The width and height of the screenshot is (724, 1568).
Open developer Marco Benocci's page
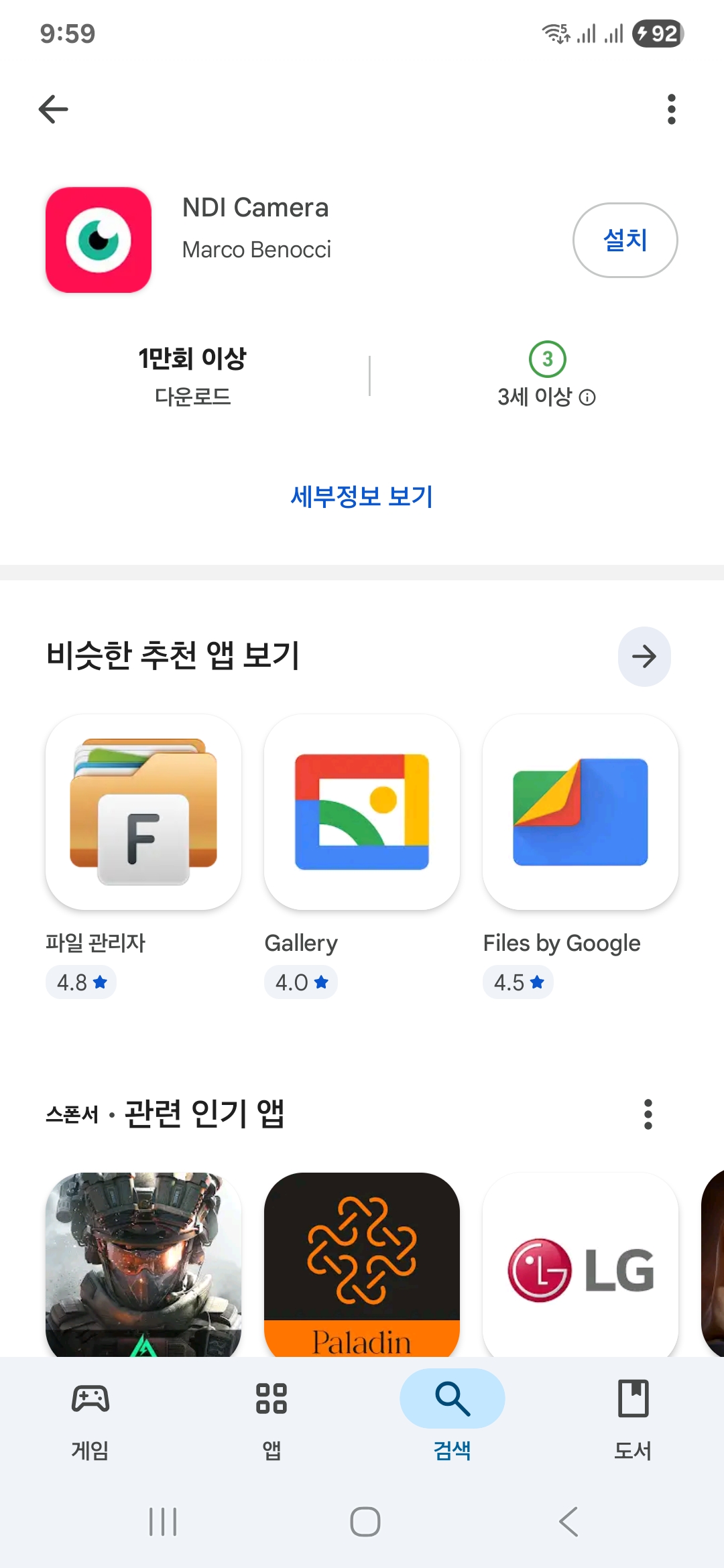(256, 249)
